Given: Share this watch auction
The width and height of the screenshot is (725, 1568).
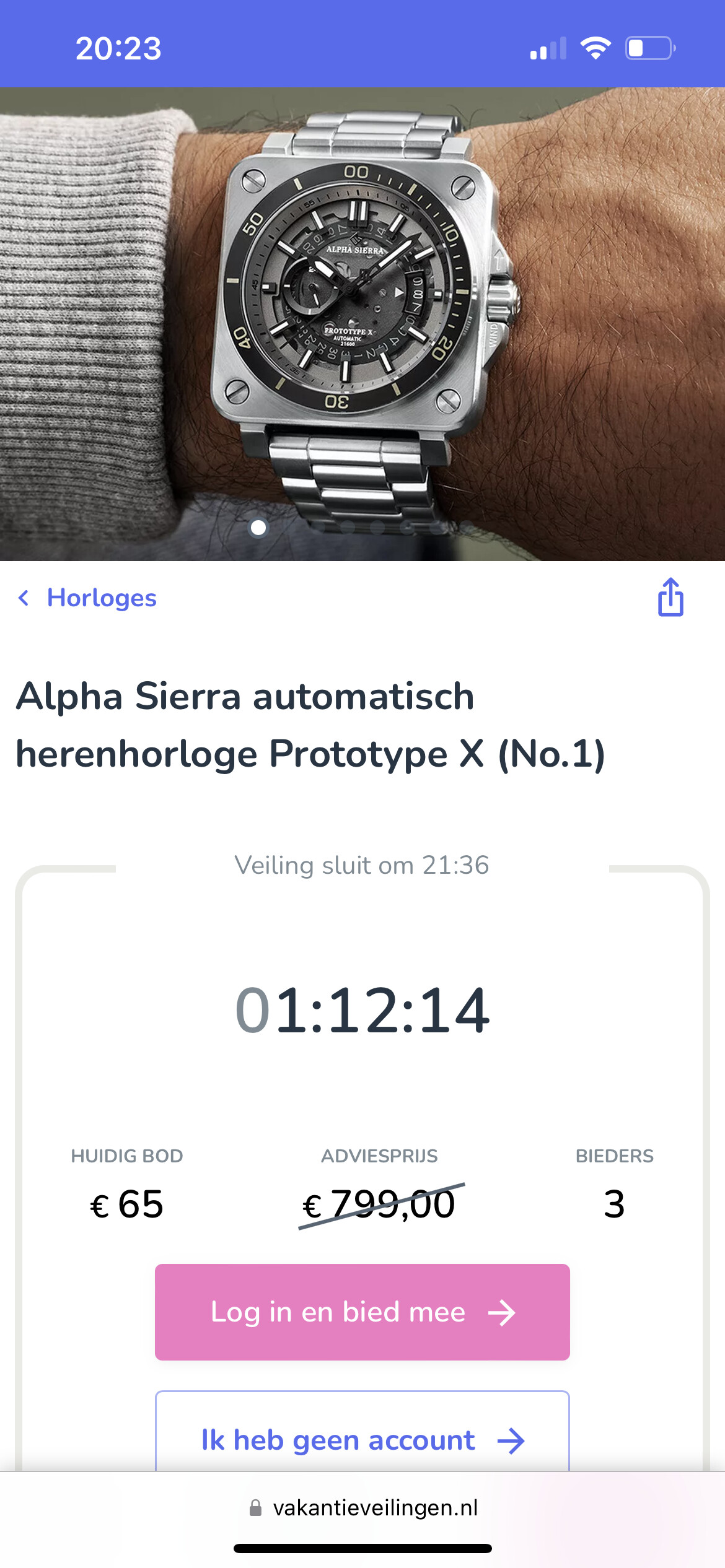Looking at the screenshot, I should [x=670, y=597].
